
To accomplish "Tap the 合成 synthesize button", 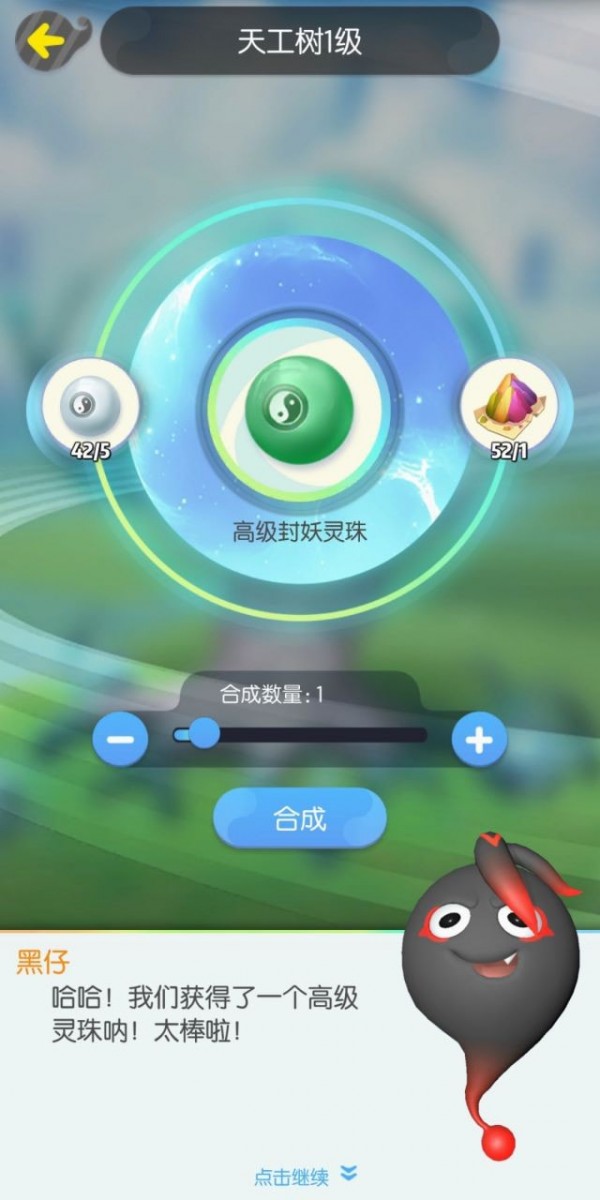I will coord(299,819).
